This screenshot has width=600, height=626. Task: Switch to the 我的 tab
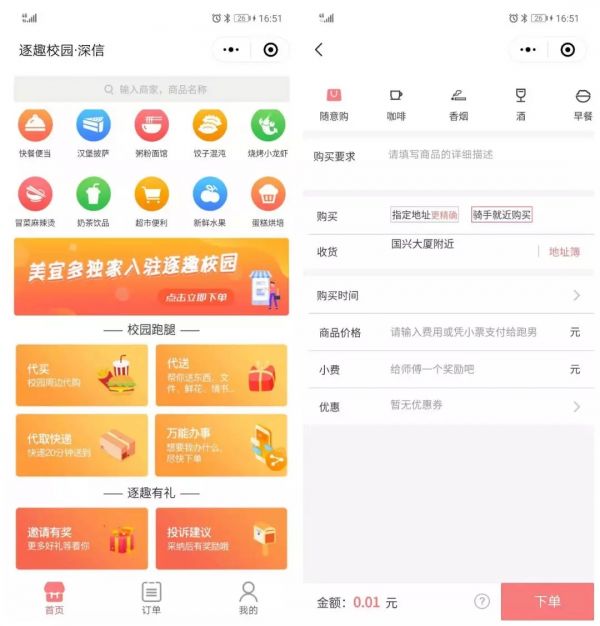[248, 597]
